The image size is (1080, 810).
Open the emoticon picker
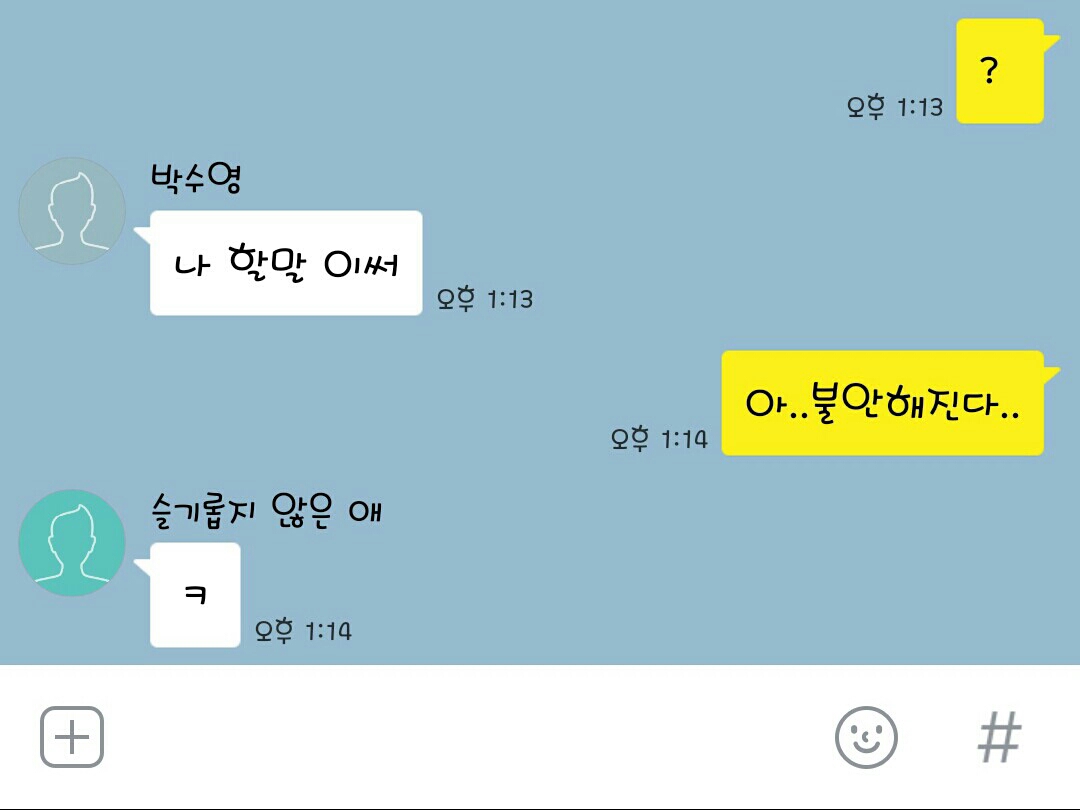[x=866, y=738]
